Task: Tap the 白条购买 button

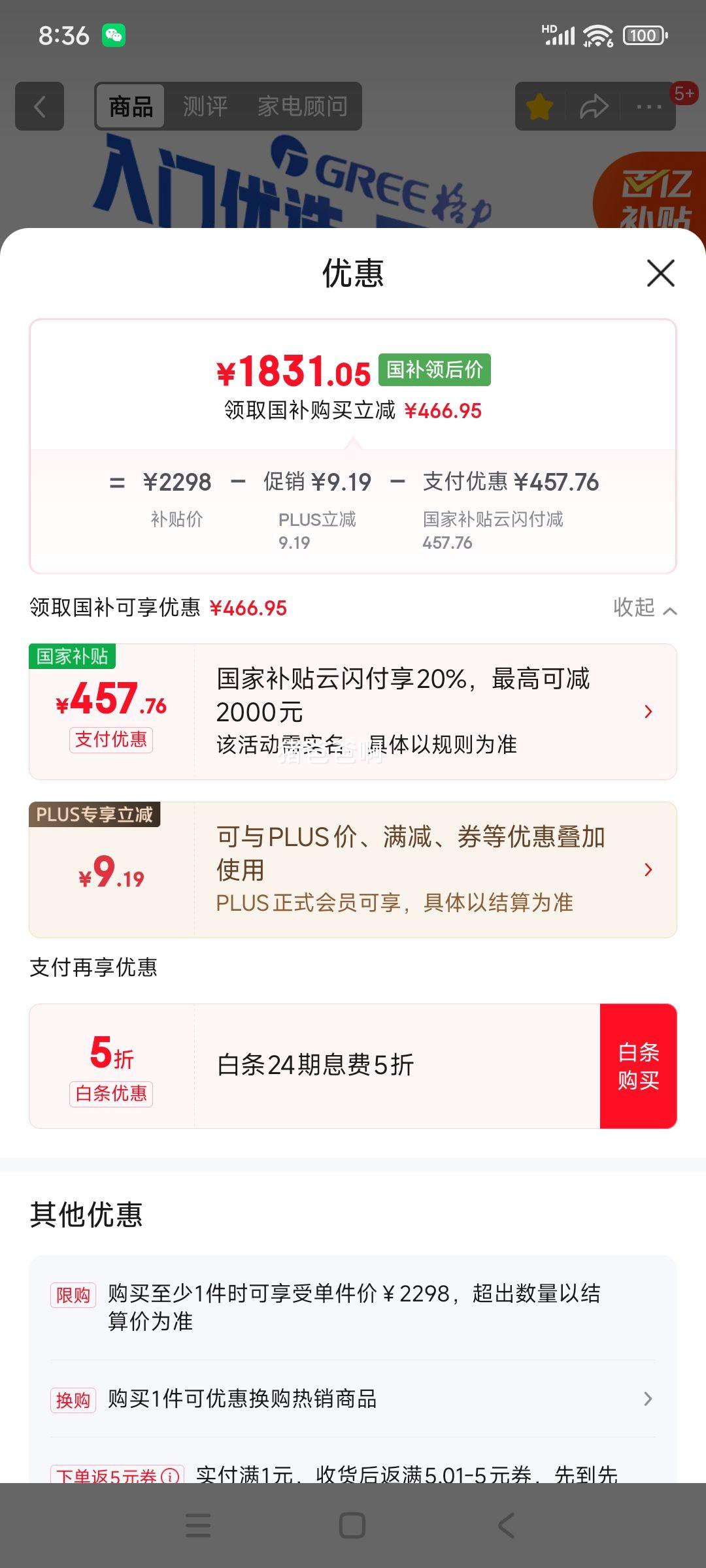Action: [638, 1066]
